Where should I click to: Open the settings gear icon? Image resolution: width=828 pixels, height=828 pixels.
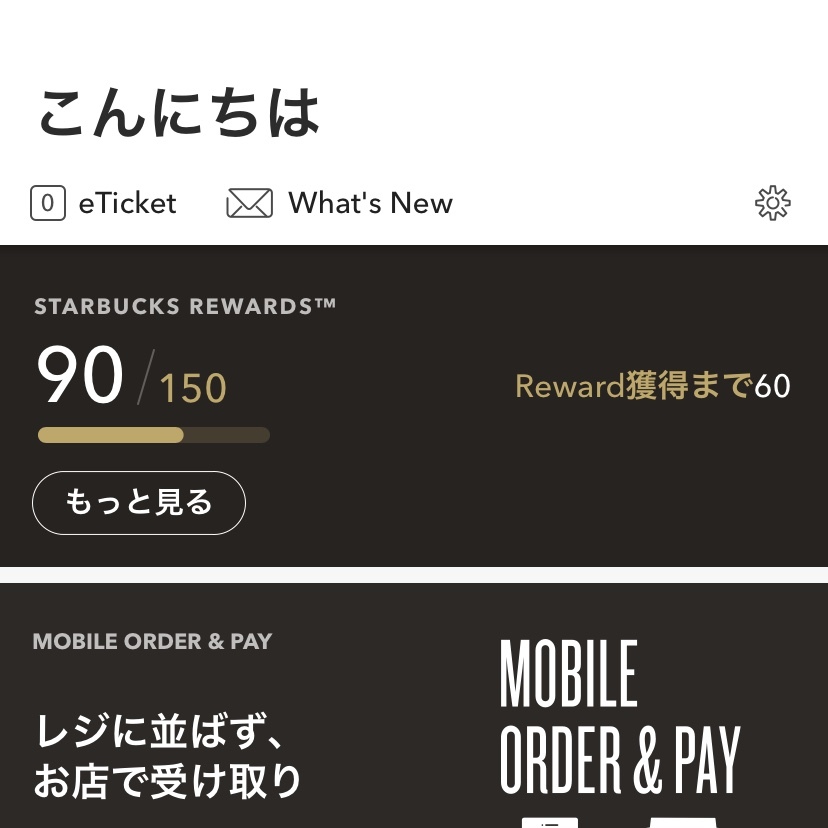(772, 203)
